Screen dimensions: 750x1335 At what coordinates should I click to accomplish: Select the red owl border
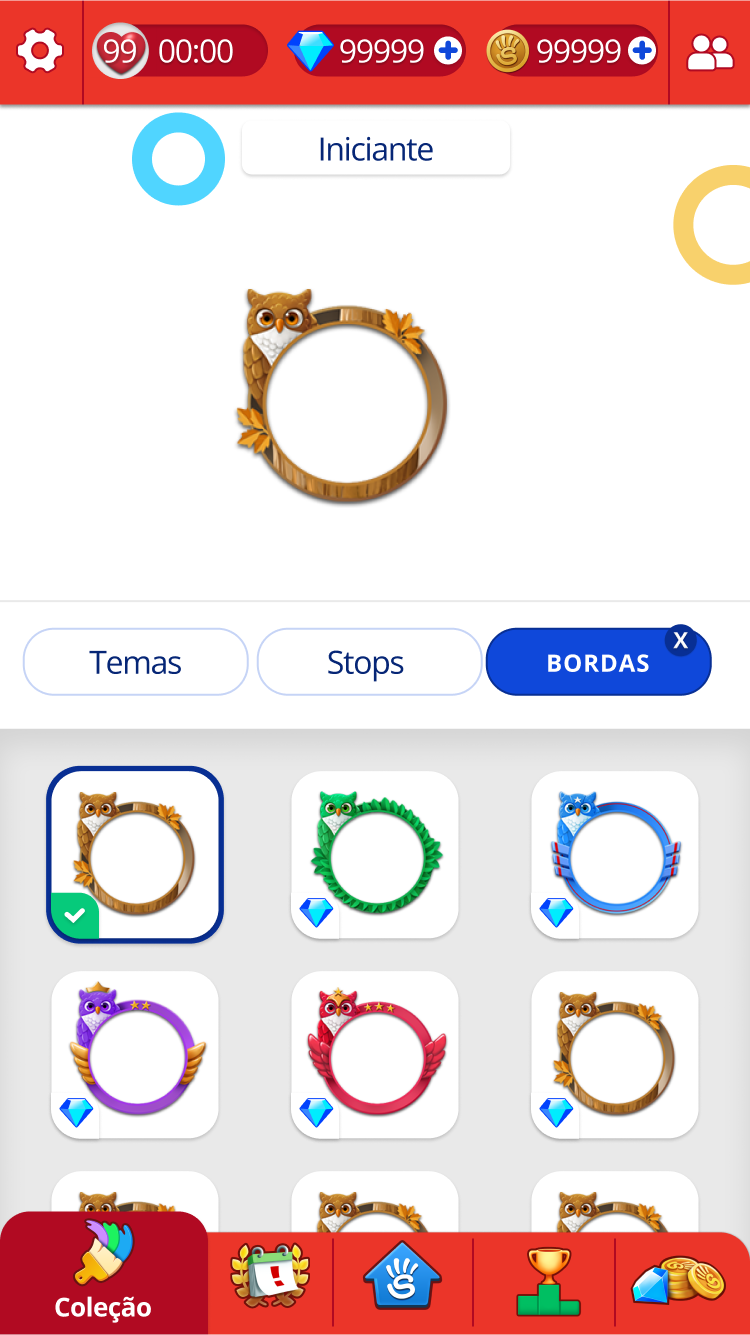click(375, 1054)
